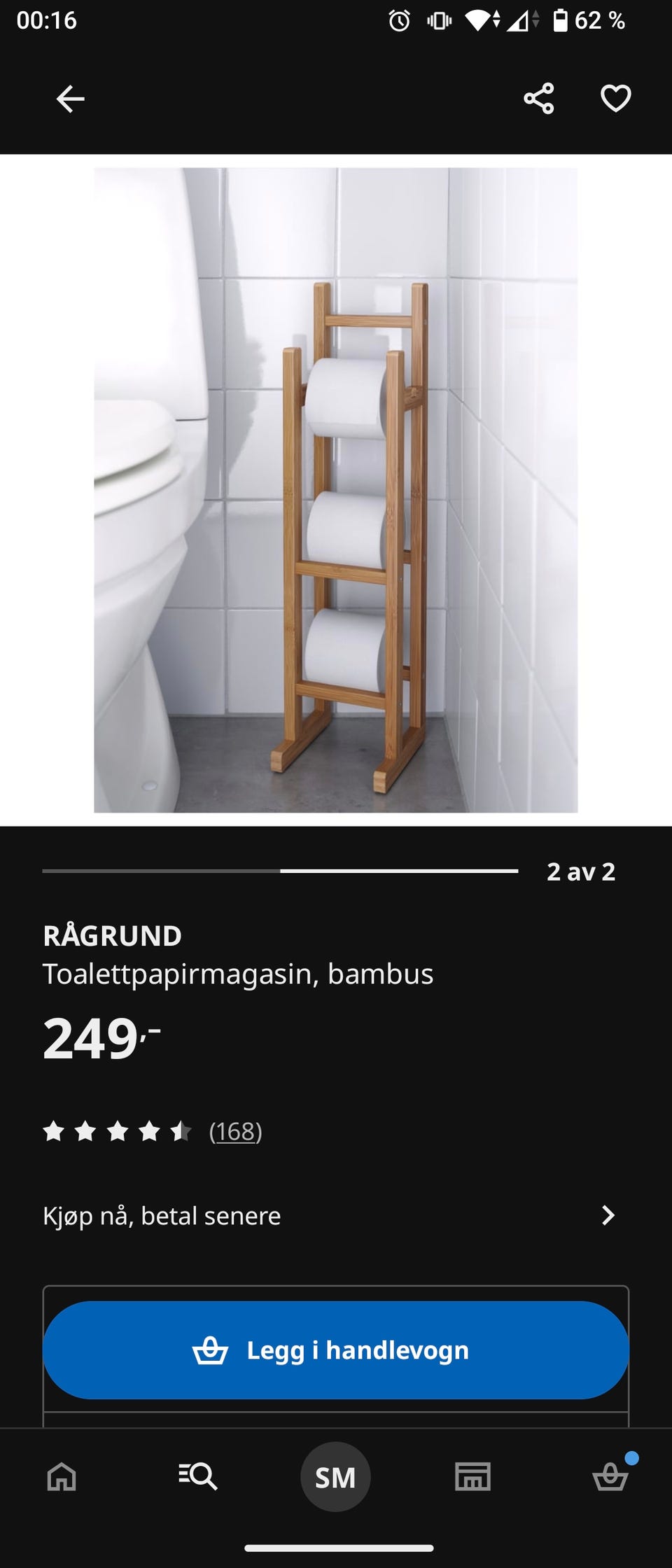Viewport: 672px width, 1568px height.
Task: Tap the chevron next to payment option
Action: pos(608,1216)
